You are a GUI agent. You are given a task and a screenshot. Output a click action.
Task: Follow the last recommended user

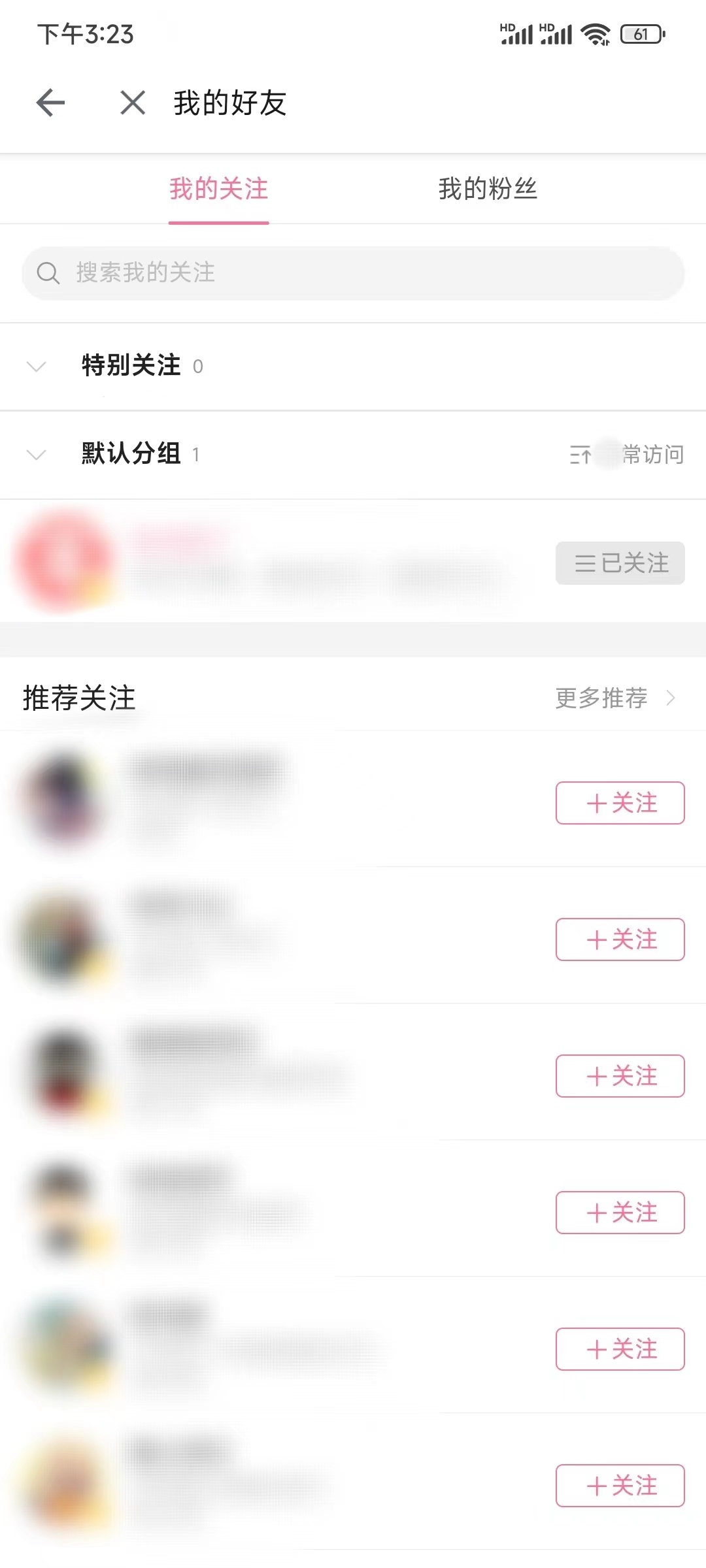(x=620, y=1485)
